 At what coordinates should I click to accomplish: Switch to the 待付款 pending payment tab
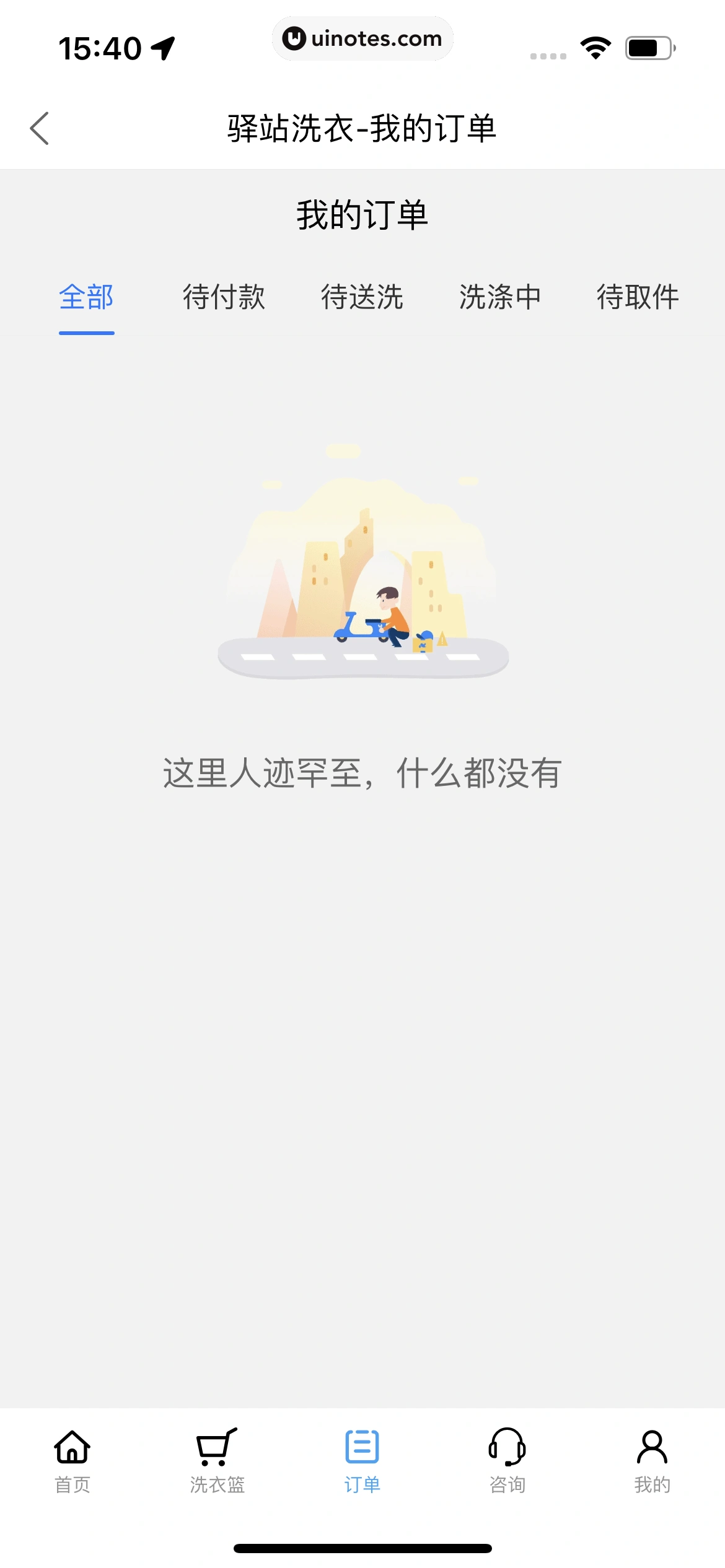225,298
